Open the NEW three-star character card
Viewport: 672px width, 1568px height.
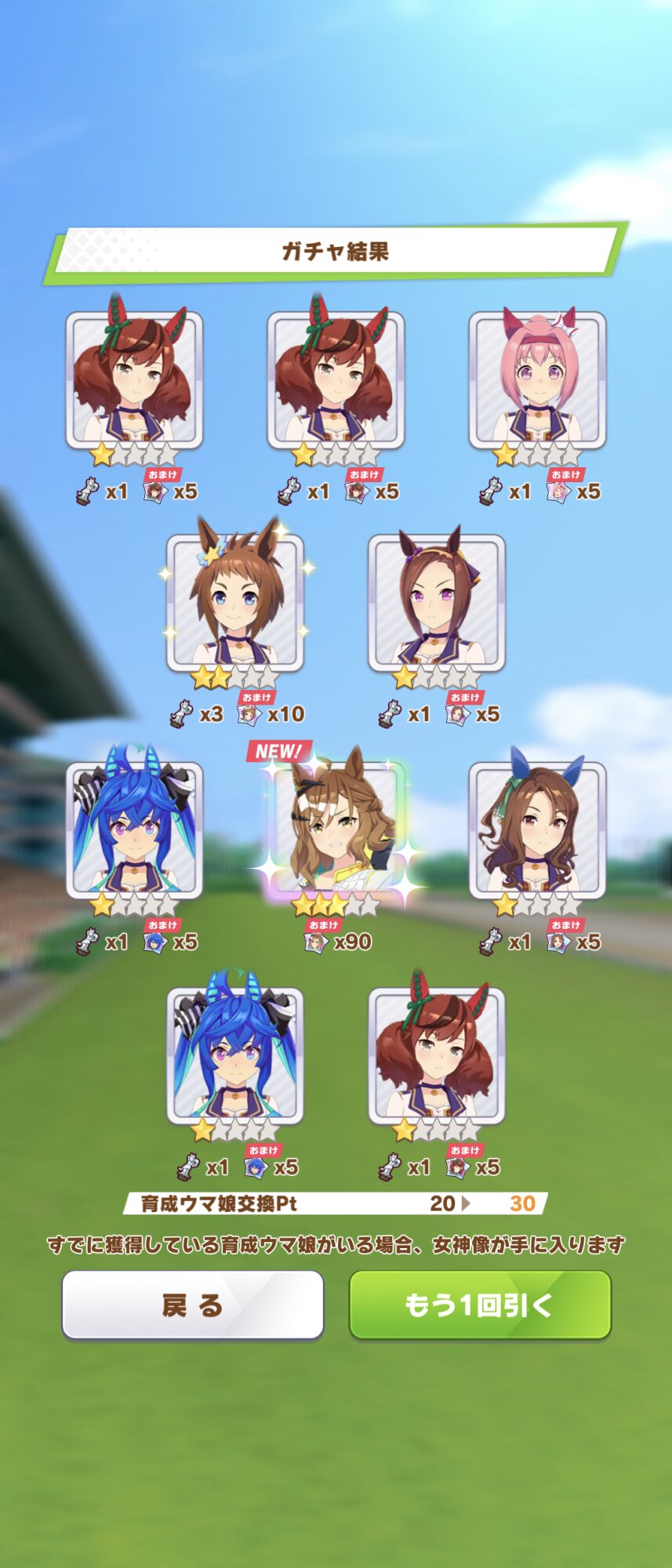pyautogui.click(x=336, y=829)
